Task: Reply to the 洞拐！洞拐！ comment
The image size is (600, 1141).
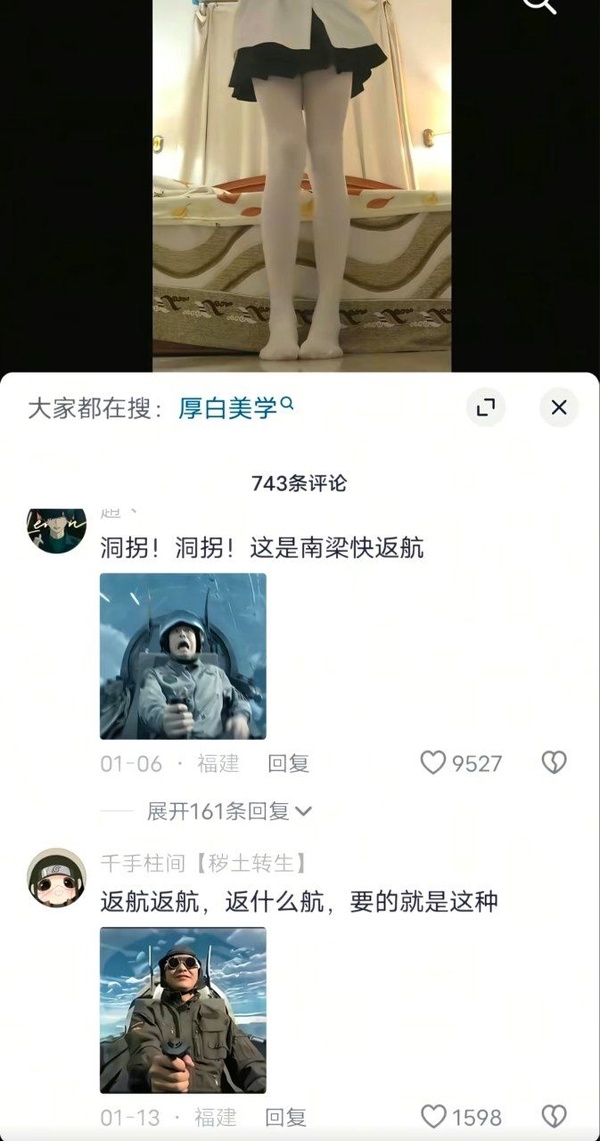Action: [x=288, y=764]
